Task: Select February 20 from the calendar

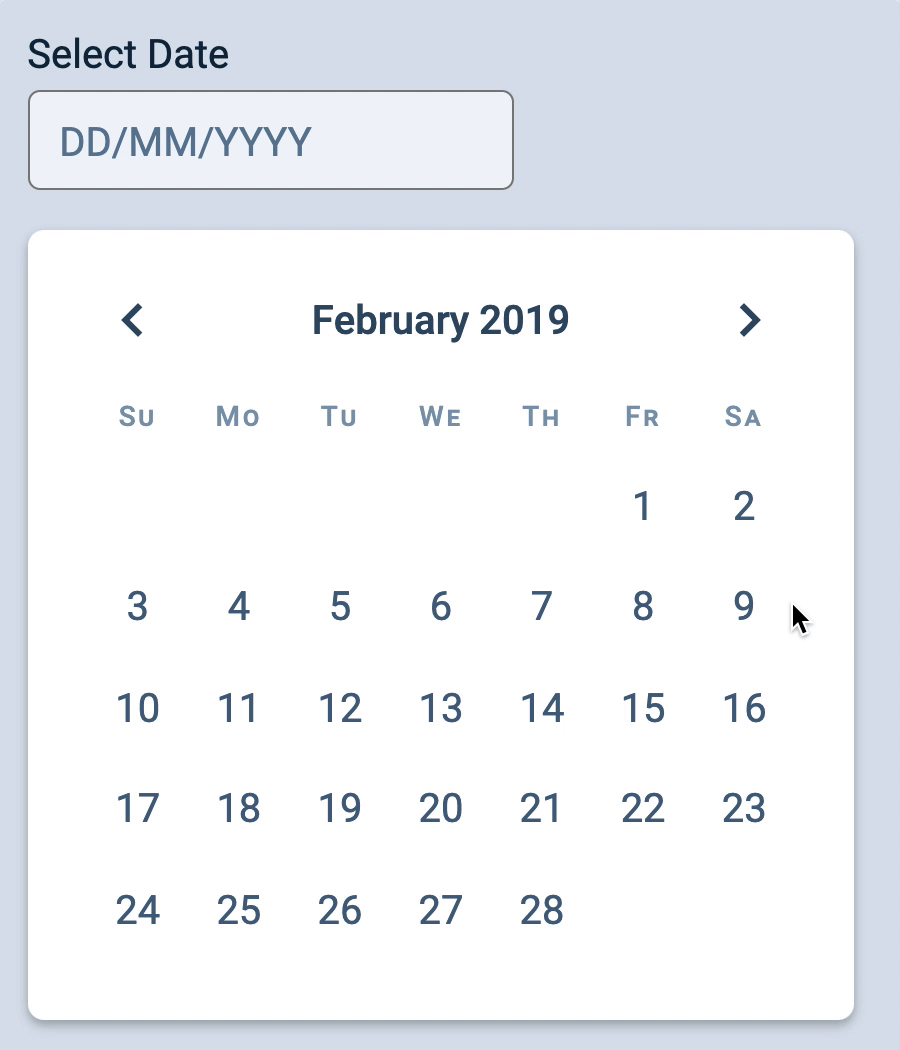Action: point(441,809)
